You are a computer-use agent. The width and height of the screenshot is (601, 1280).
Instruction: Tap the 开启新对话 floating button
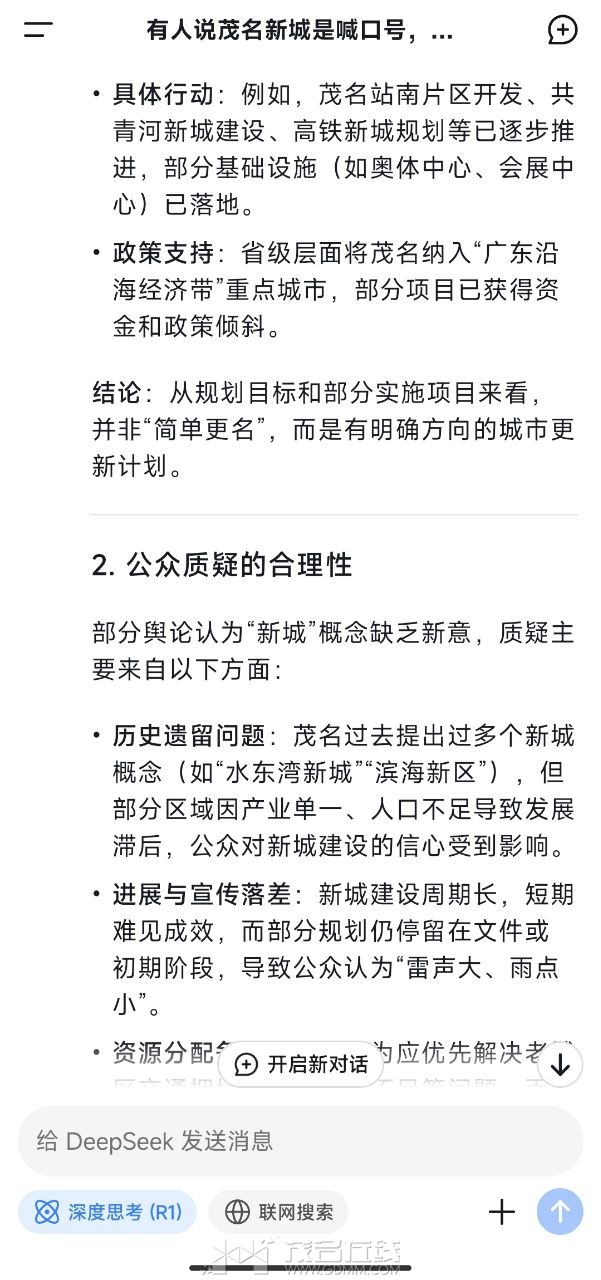point(302,1064)
